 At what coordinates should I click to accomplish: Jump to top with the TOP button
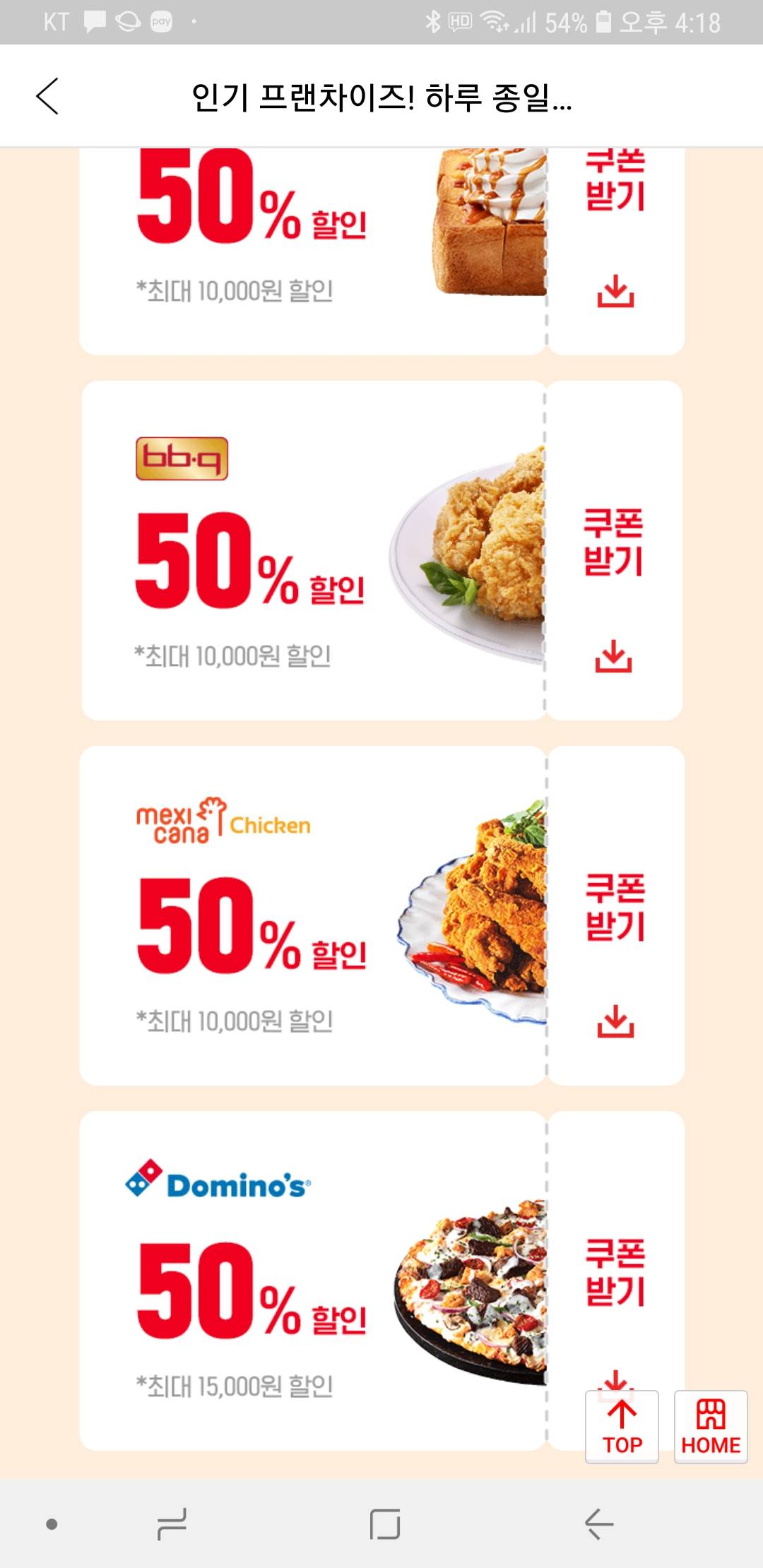(x=622, y=1427)
